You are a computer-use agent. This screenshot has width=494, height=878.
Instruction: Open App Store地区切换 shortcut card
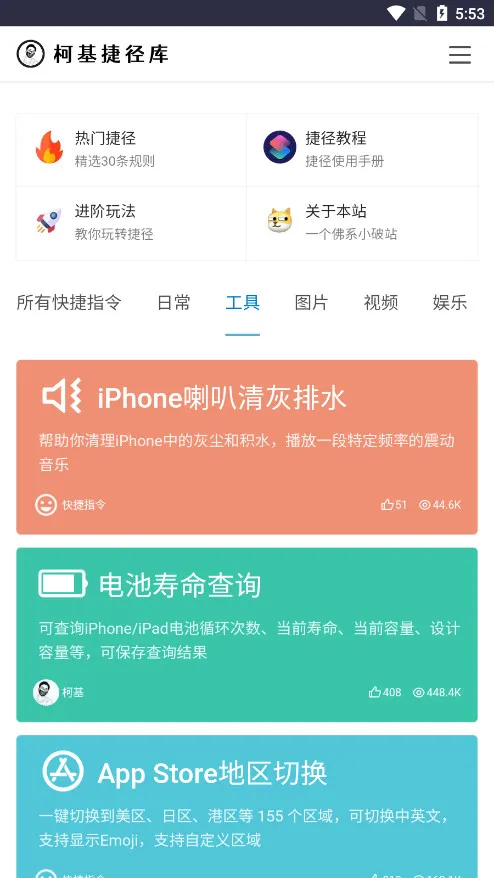247,806
